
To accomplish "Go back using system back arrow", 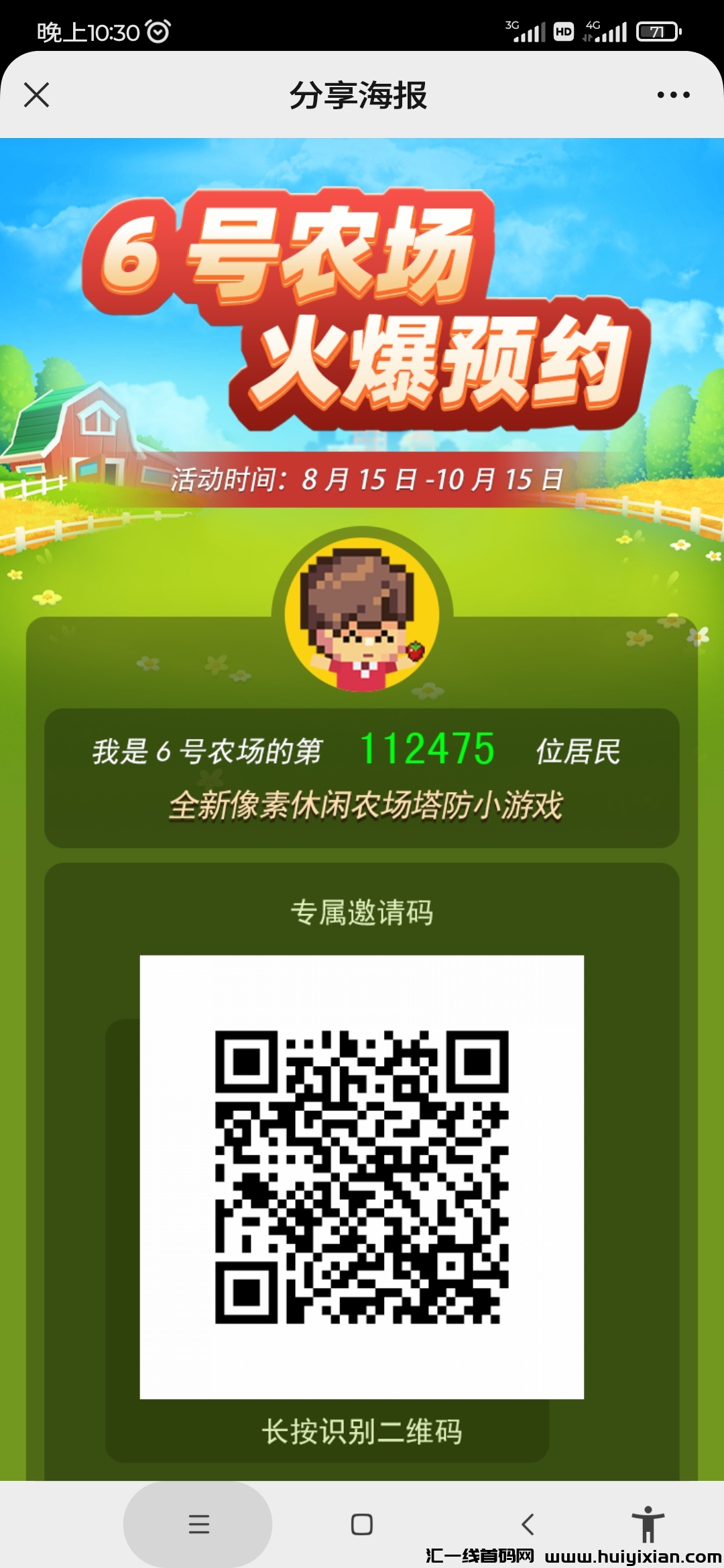I will tap(528, 1524).
